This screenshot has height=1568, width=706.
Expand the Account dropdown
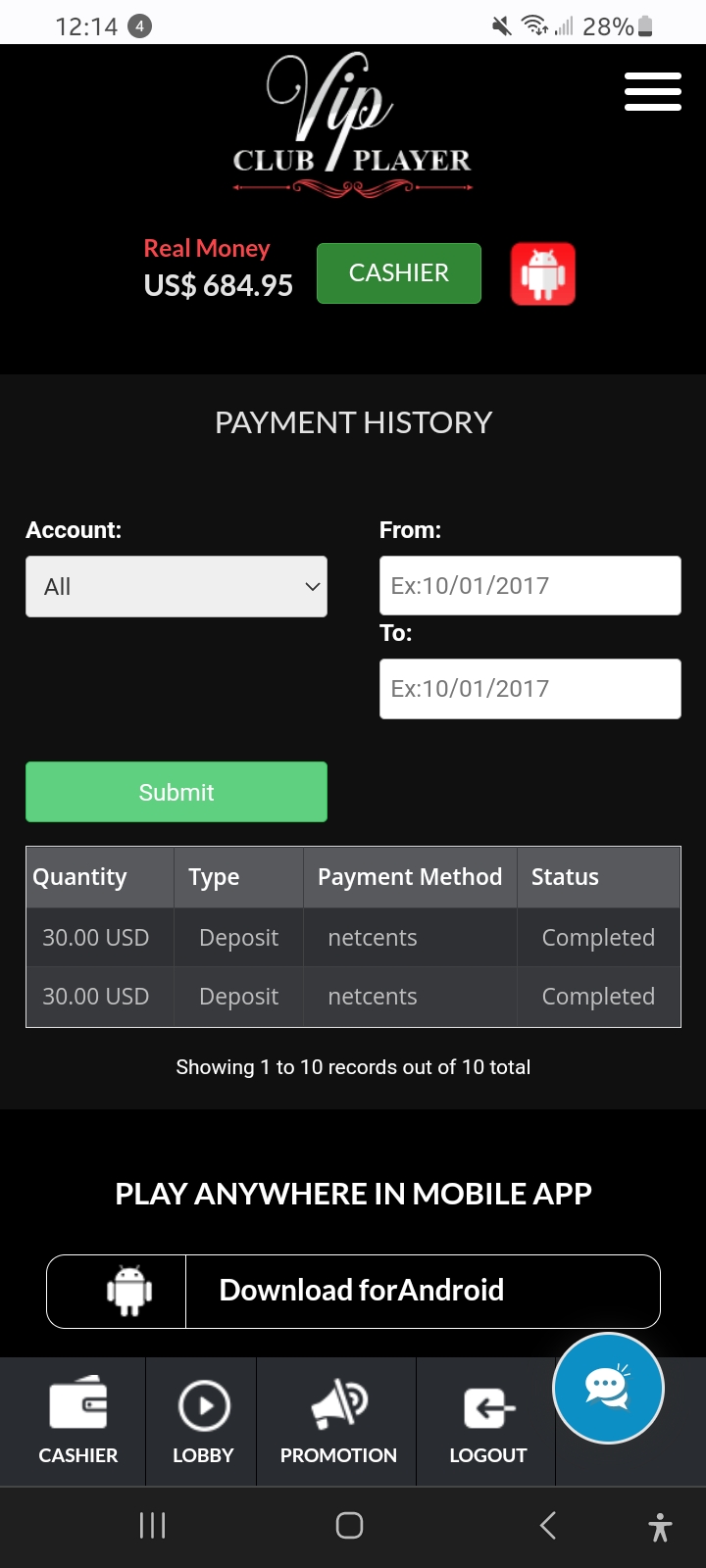point(176,587)
